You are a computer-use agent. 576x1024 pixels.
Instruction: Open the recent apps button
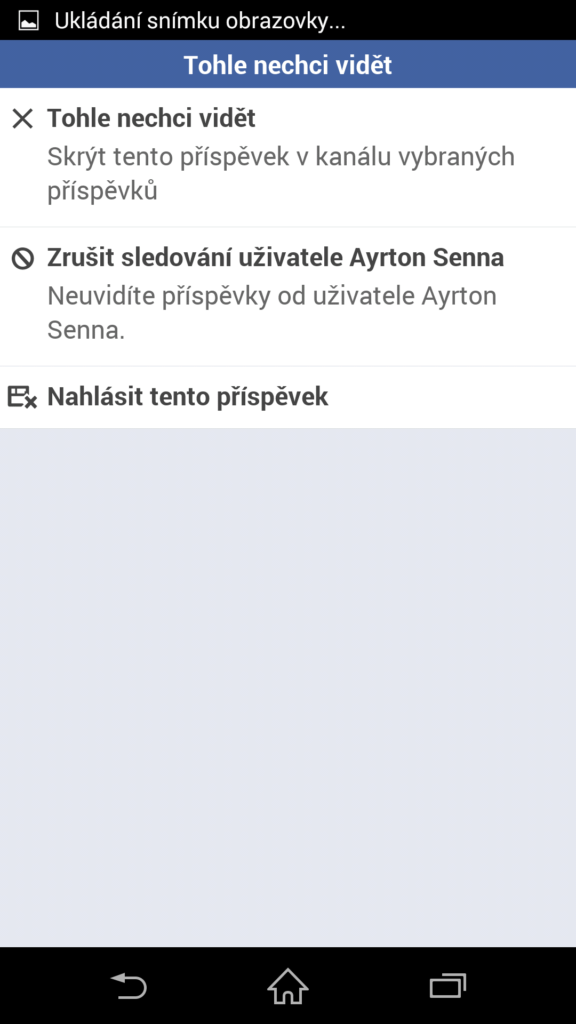pos(448,985)
